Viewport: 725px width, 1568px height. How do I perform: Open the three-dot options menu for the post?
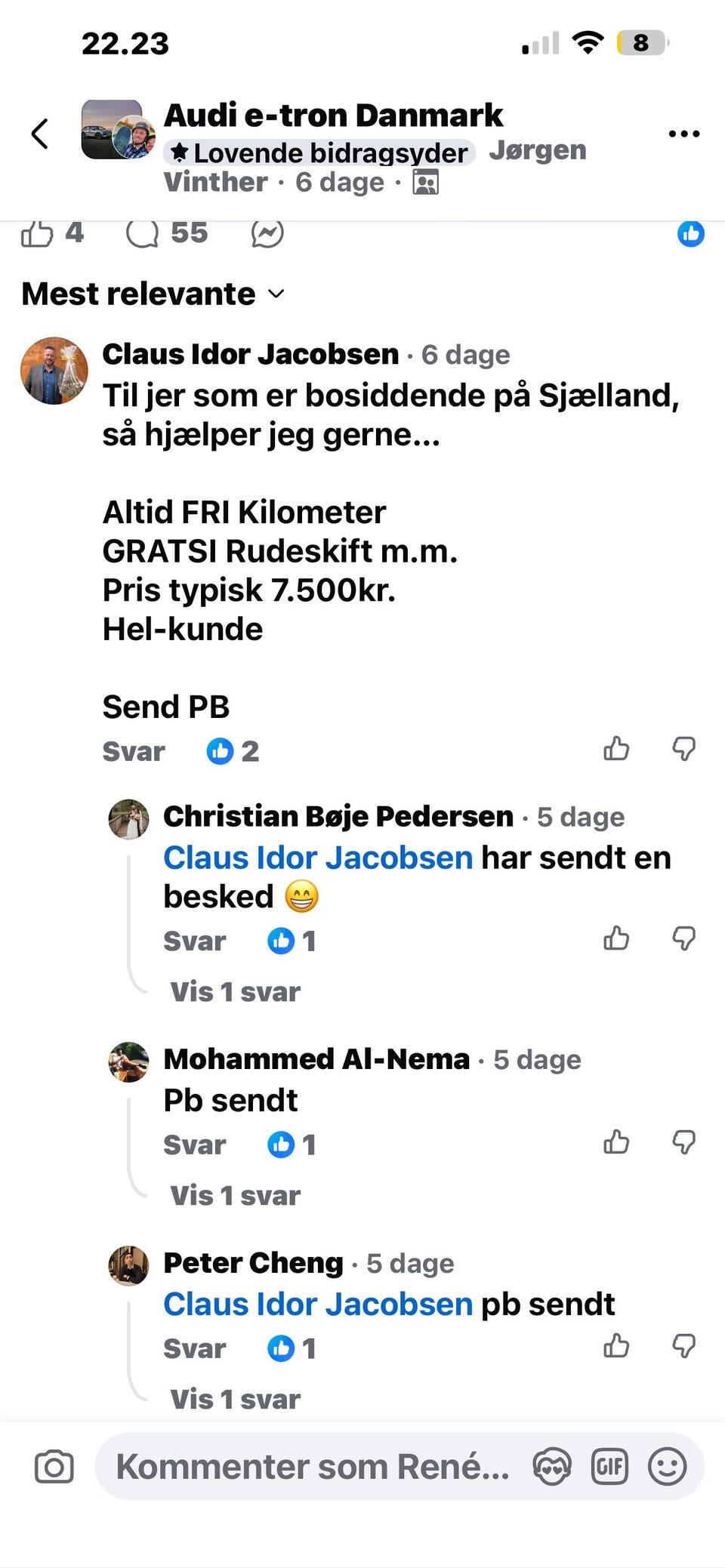[683, 134]
